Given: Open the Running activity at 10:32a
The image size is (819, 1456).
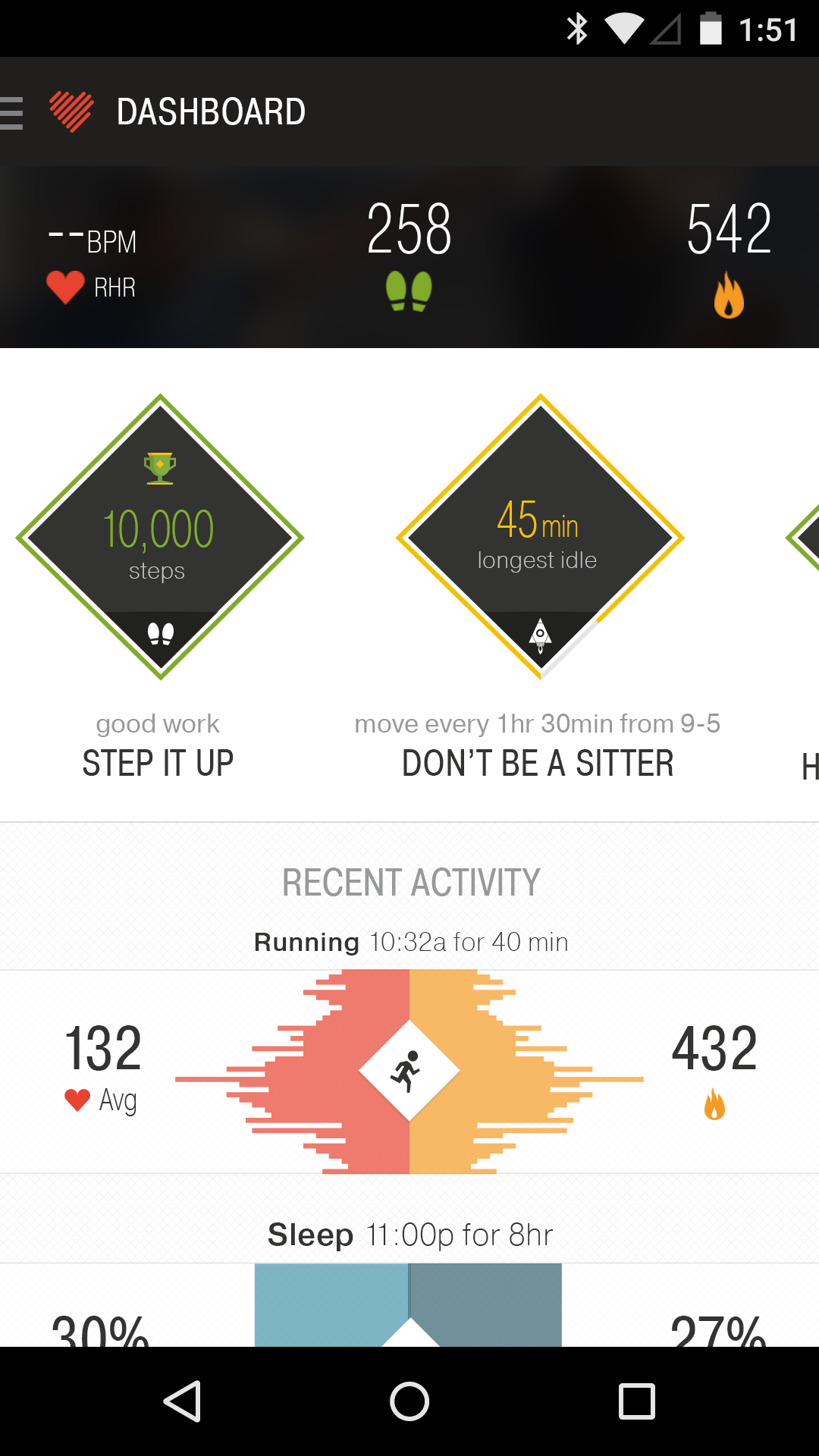Looking at the screenshot, I should tap(409, 1069).
